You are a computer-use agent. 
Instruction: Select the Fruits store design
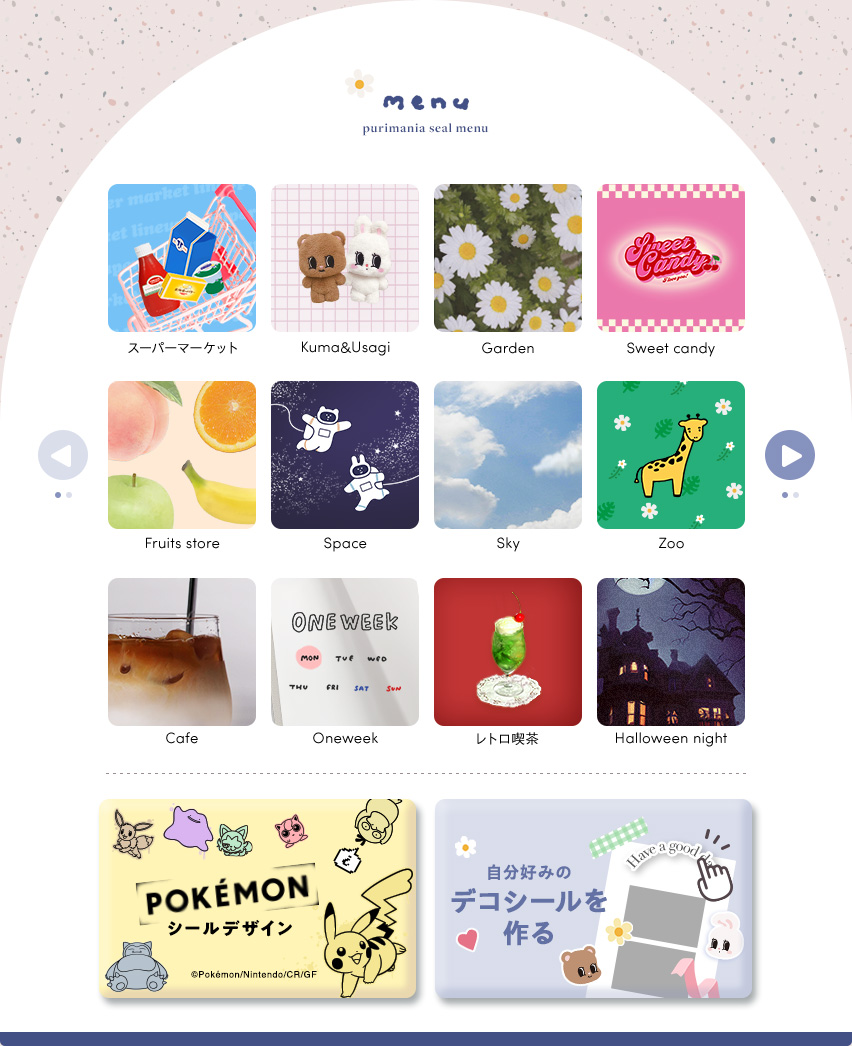click(x=182, y=455)
